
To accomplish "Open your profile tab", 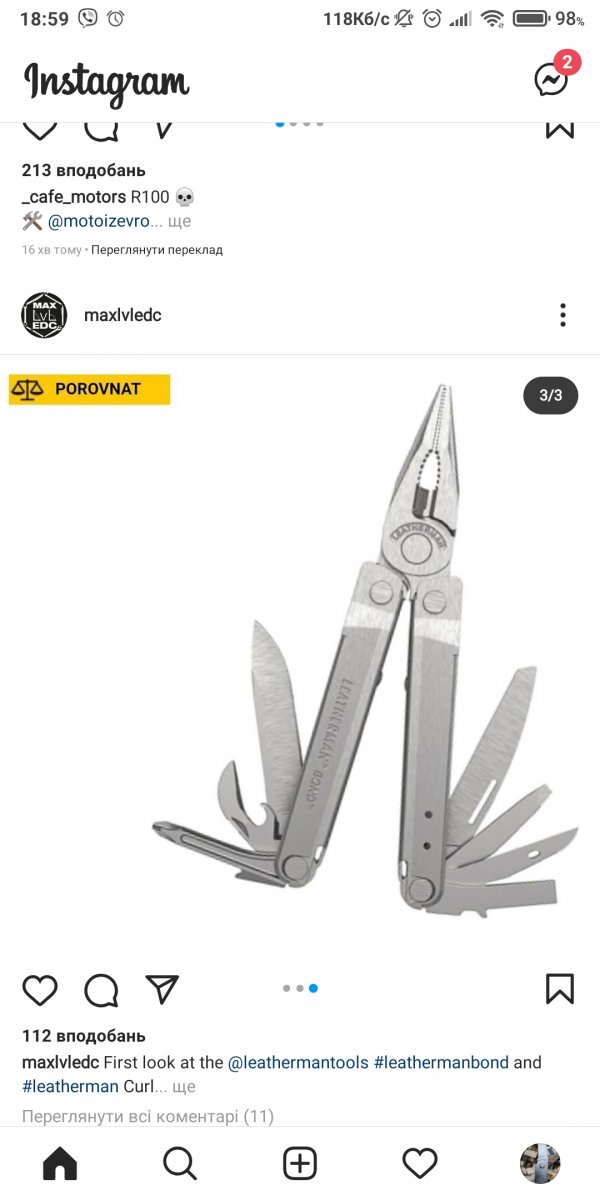I will [540, 1163].
